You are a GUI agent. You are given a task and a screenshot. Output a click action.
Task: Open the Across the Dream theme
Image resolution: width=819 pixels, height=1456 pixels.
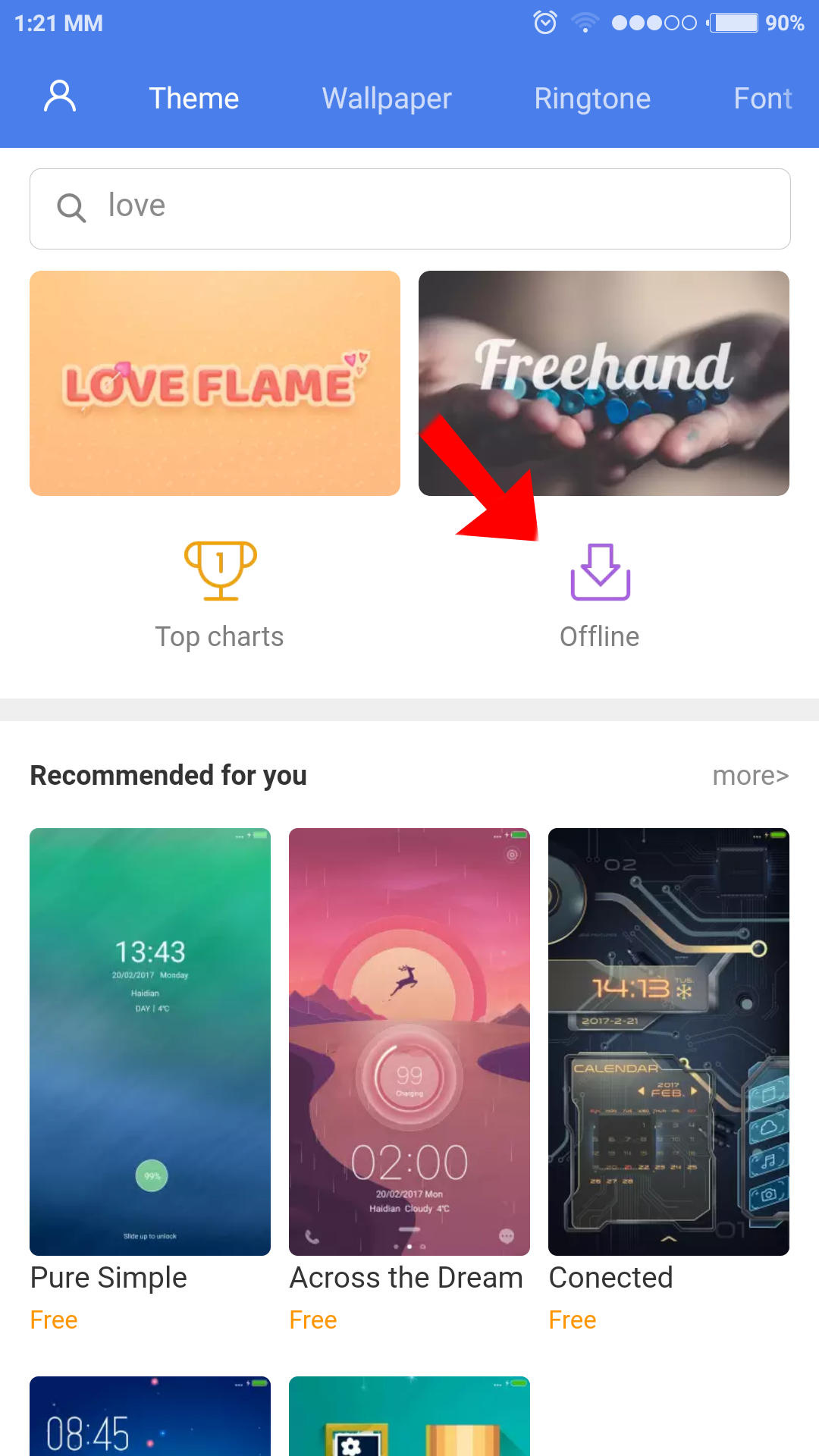point(409,1041)
